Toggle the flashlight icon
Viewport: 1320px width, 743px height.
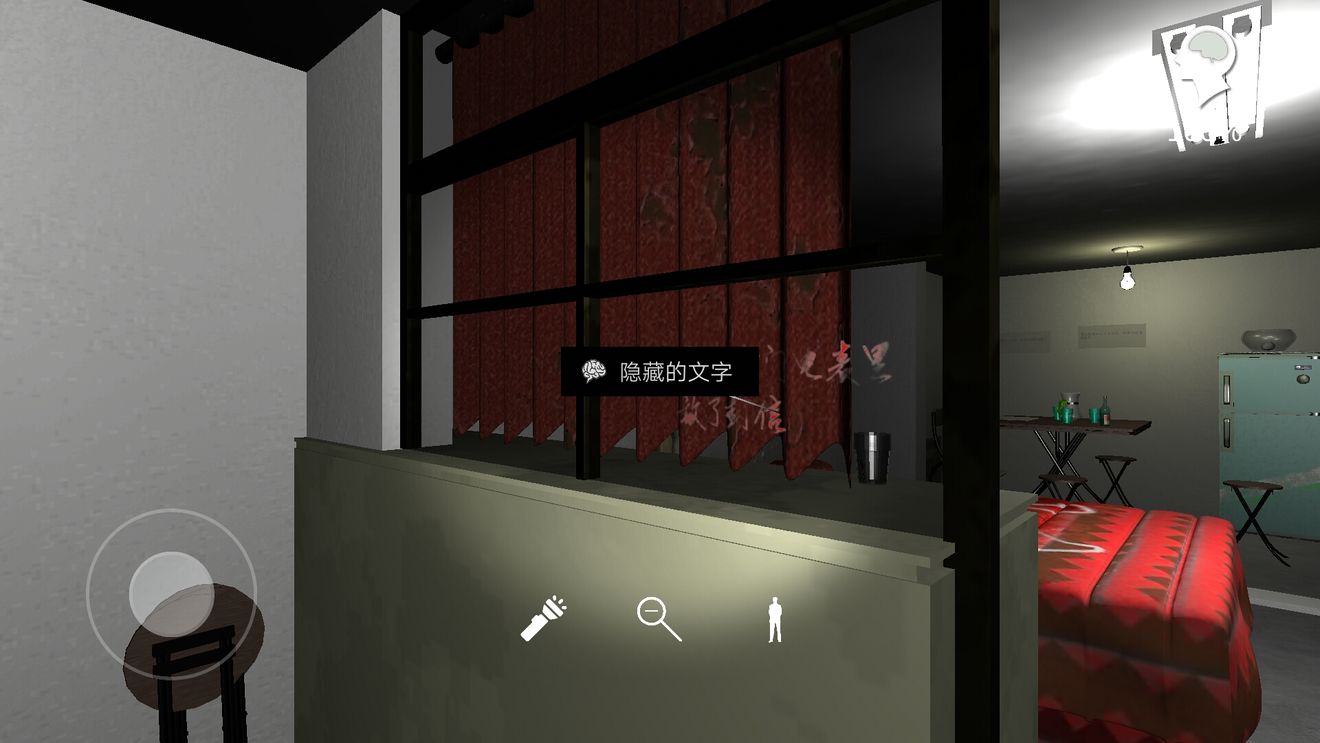tap(544, 619)
